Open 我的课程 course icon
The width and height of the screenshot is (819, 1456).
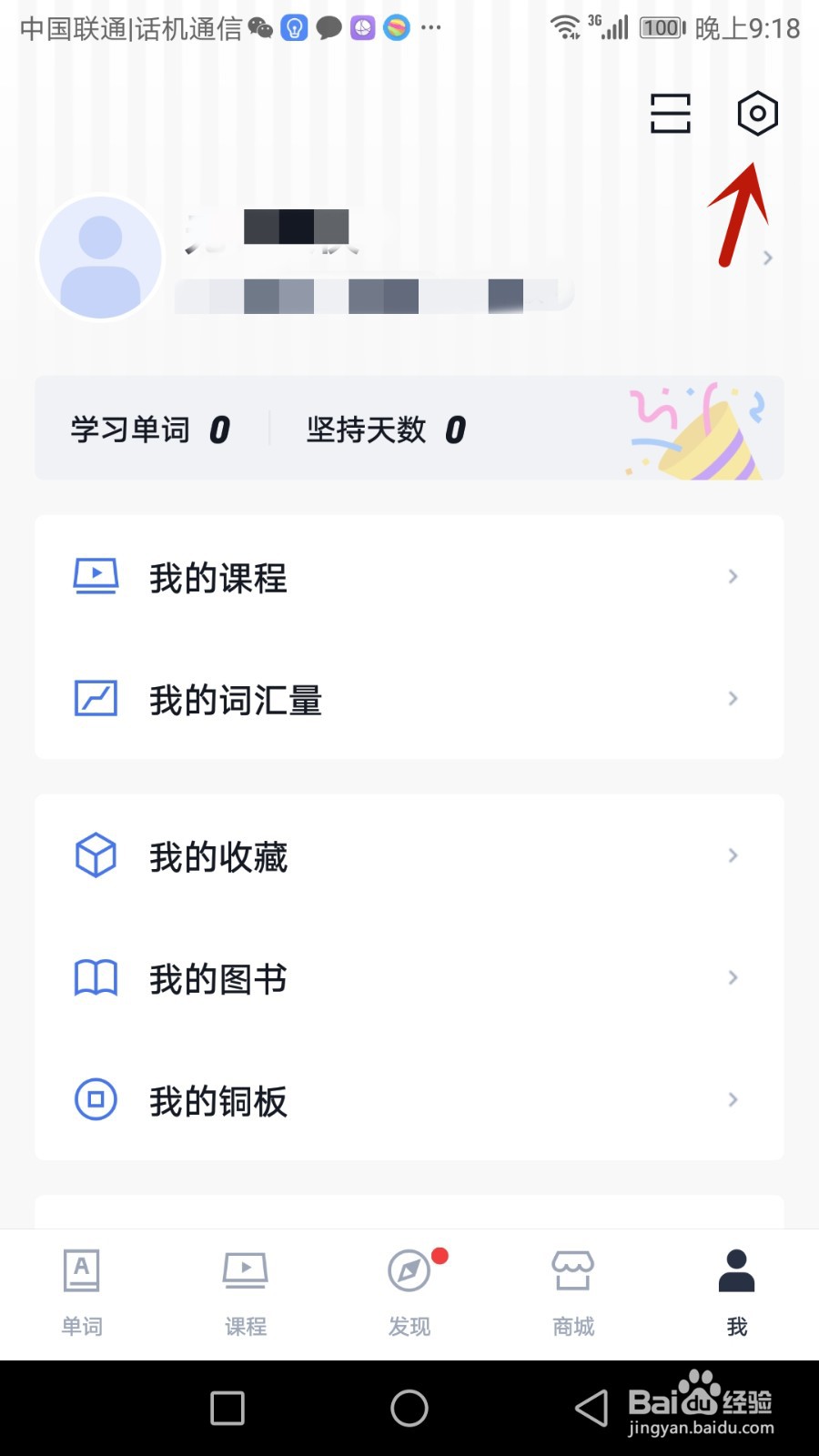[x=95, y=575]
